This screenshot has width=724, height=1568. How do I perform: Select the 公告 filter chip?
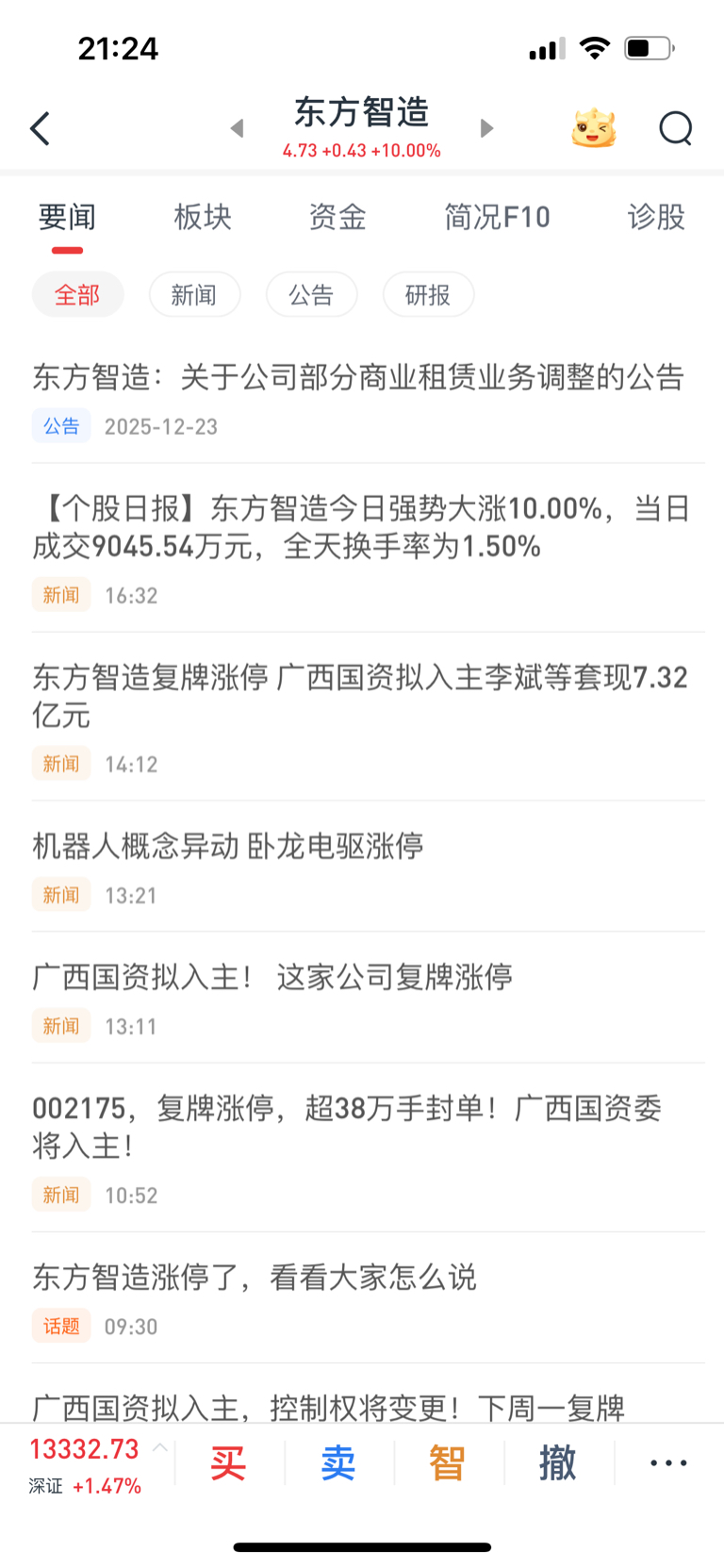tap(311, 295)
